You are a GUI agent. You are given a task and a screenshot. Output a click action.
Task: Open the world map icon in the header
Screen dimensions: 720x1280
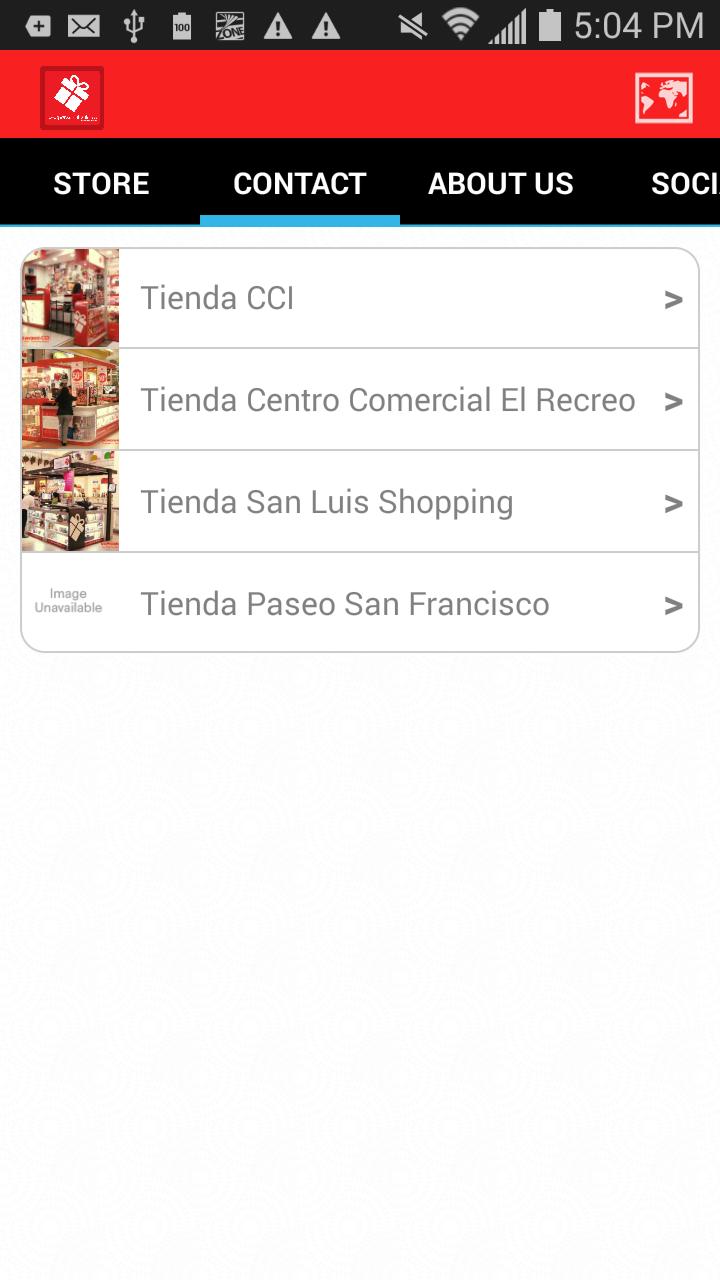click(x=664, y=97)
